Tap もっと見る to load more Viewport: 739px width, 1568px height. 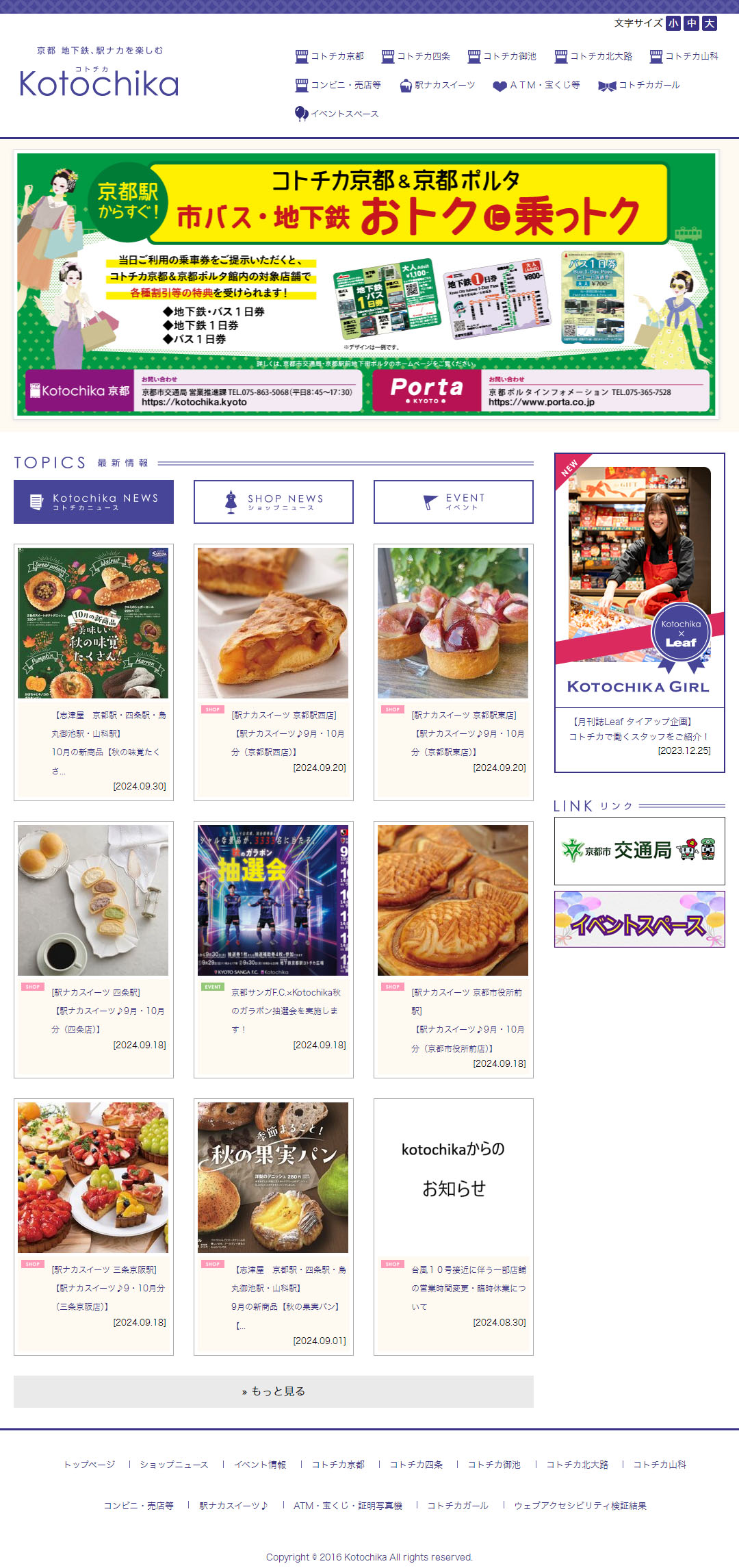[274, 1391]
